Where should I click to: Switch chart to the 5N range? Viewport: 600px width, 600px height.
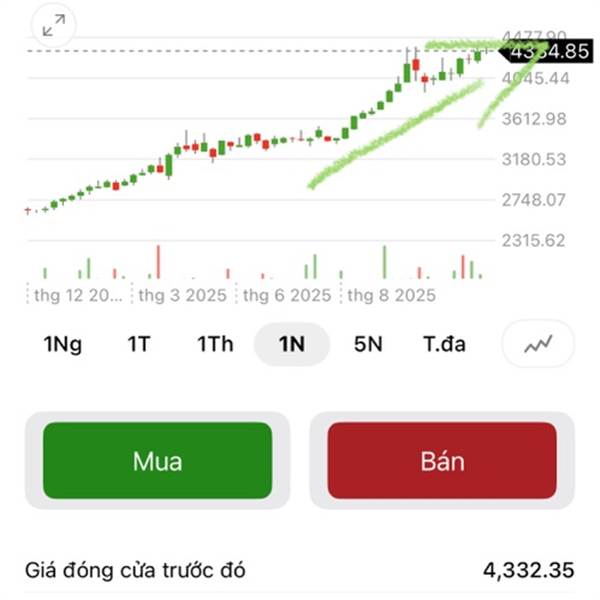coord(368,345)
